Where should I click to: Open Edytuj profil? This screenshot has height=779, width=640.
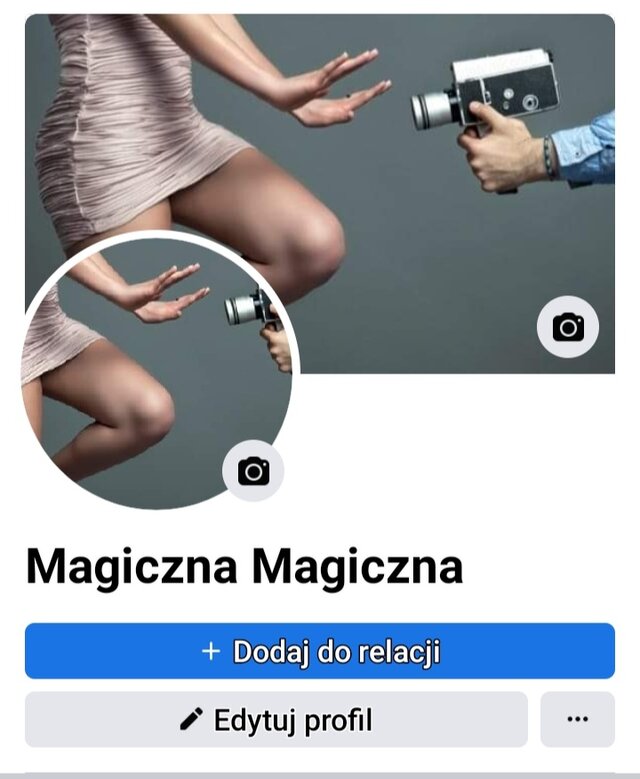(x=276, y=719)
